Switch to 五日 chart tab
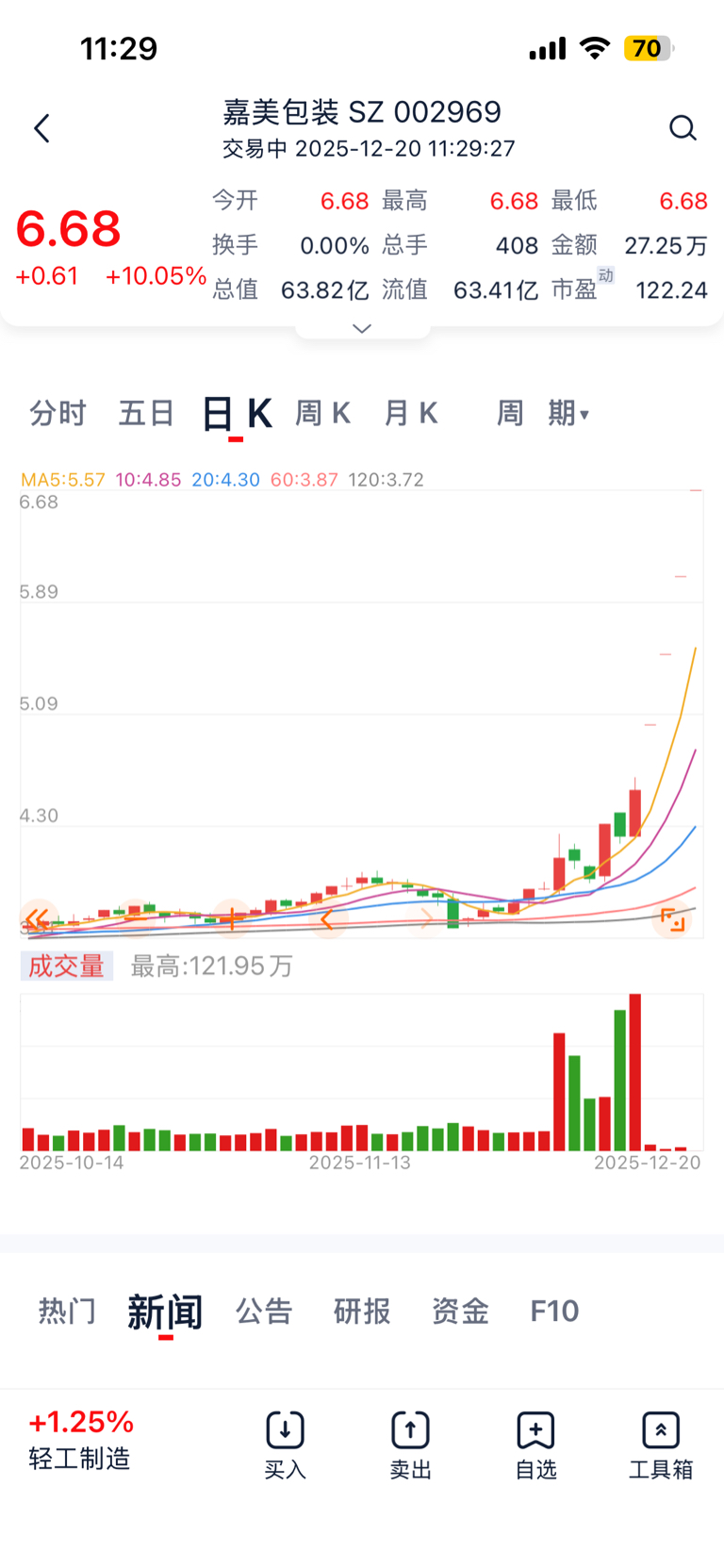Image resolution: width=724 pixels, height=1568 pixels. 146,413
